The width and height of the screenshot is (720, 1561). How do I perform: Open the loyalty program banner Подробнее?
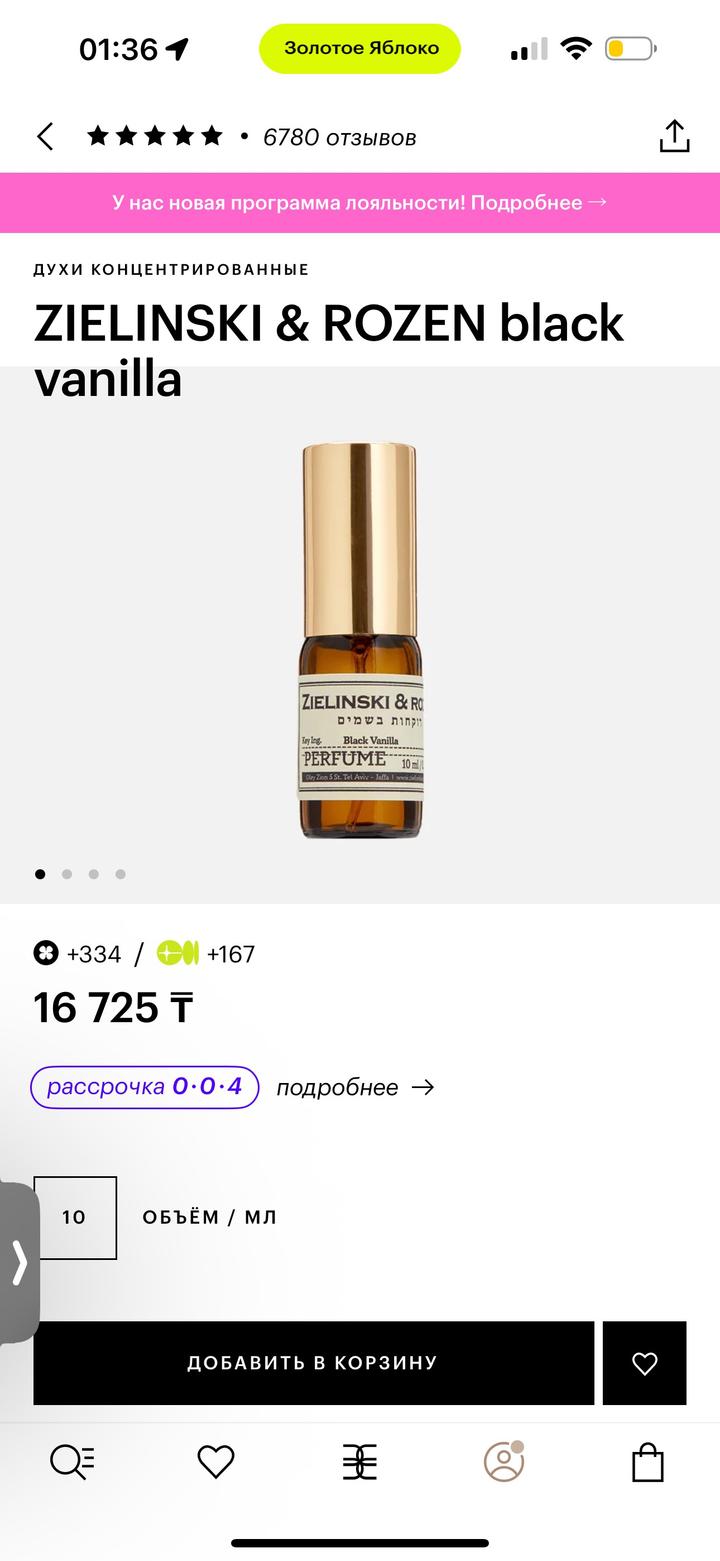(360, 202)
